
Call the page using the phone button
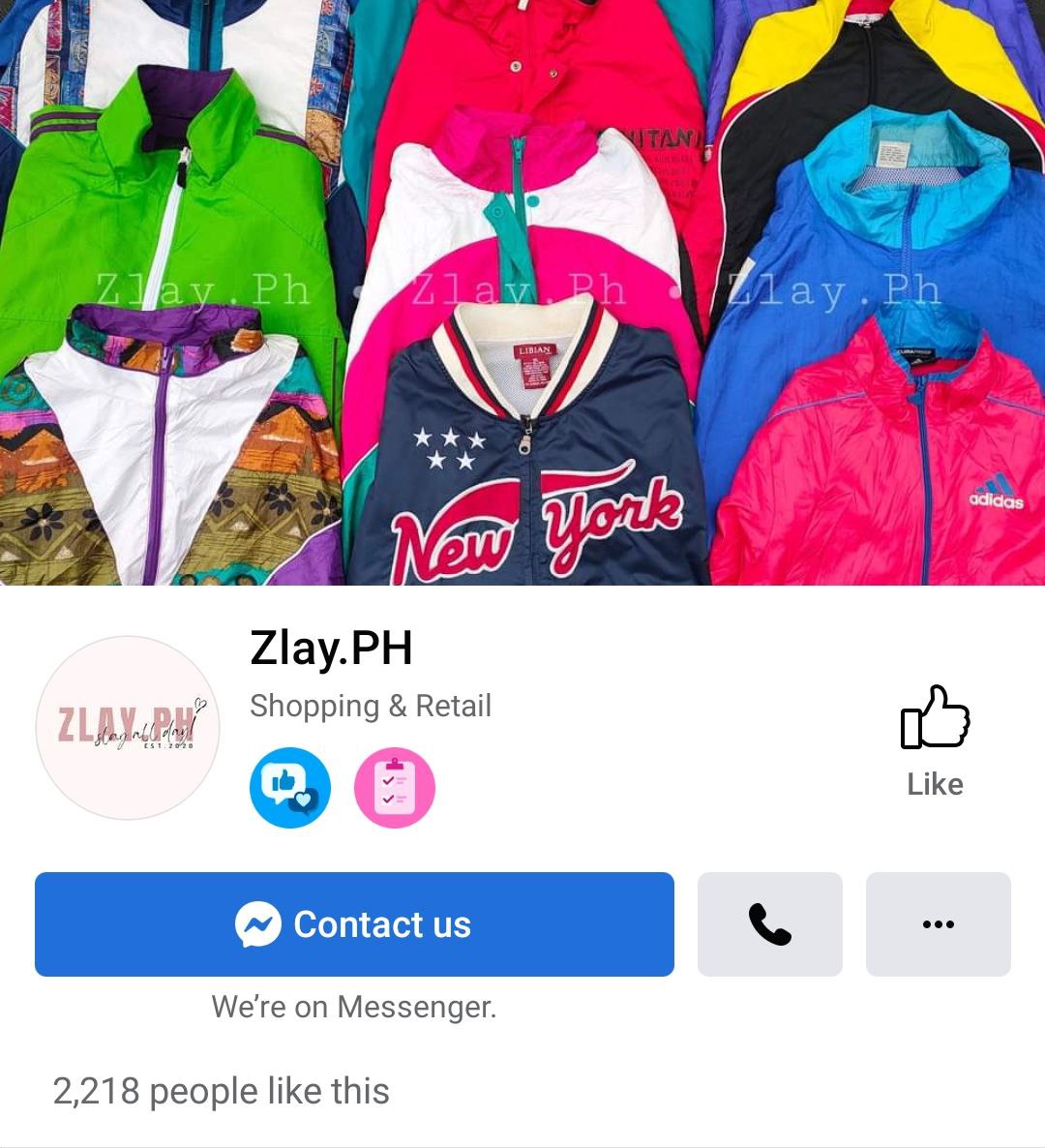pos(769,924)
